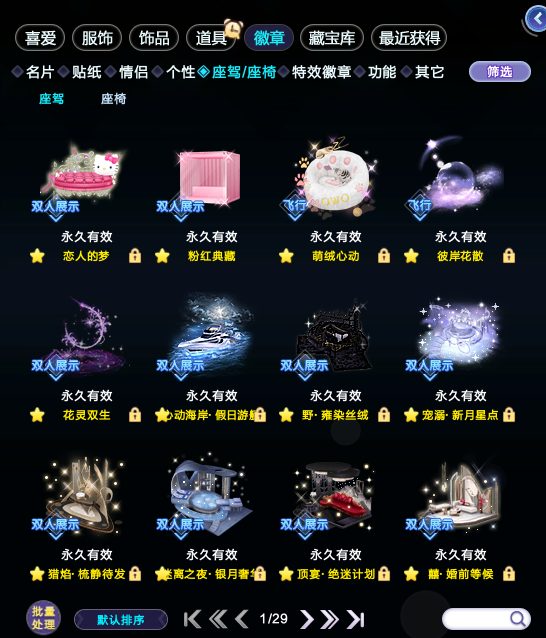546x638 pixels.
Task: Switch to the 喜爱 tab
Action: click(x=40, y=38)
